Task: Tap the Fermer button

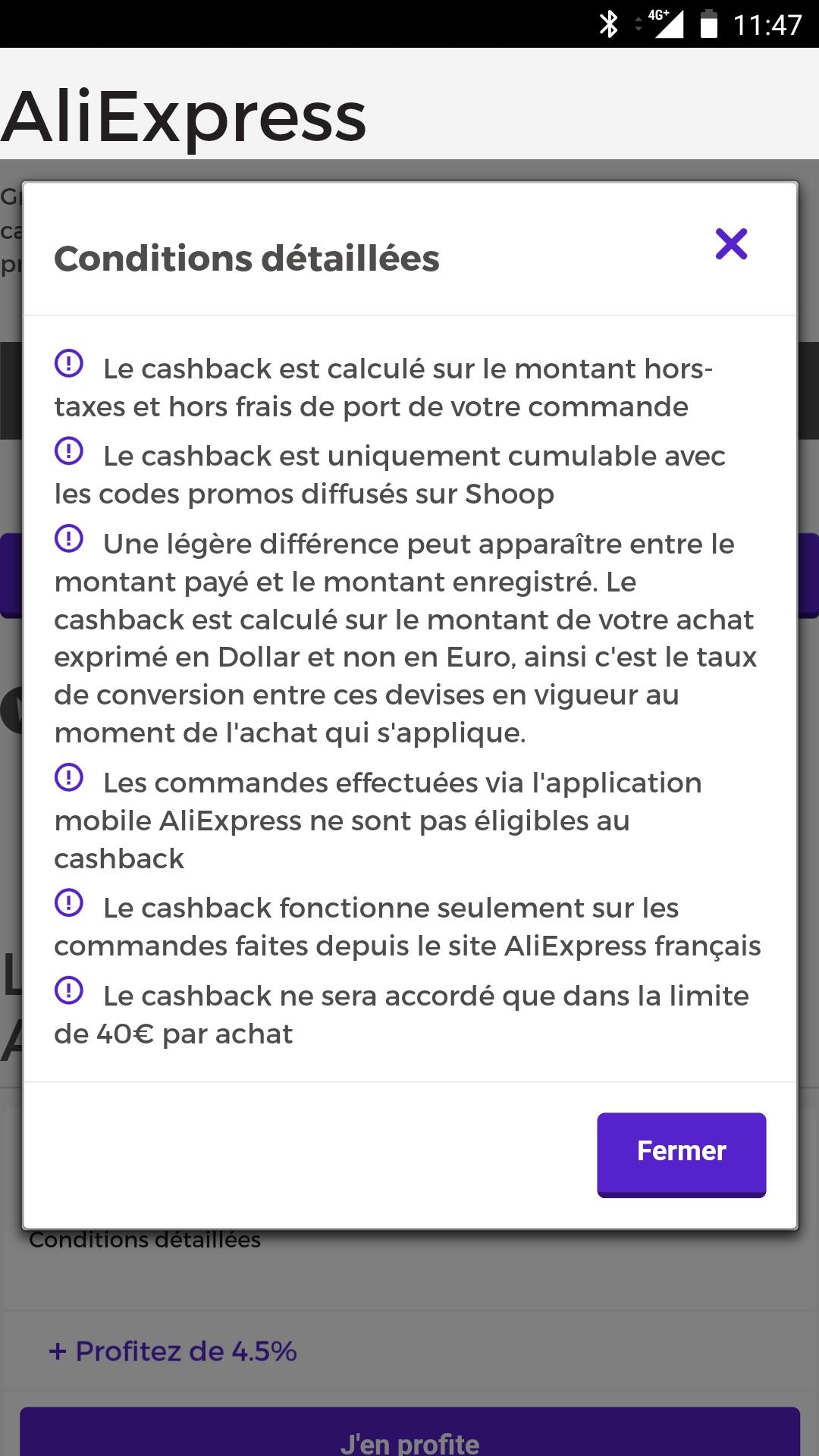Action: coord(681,1154)
